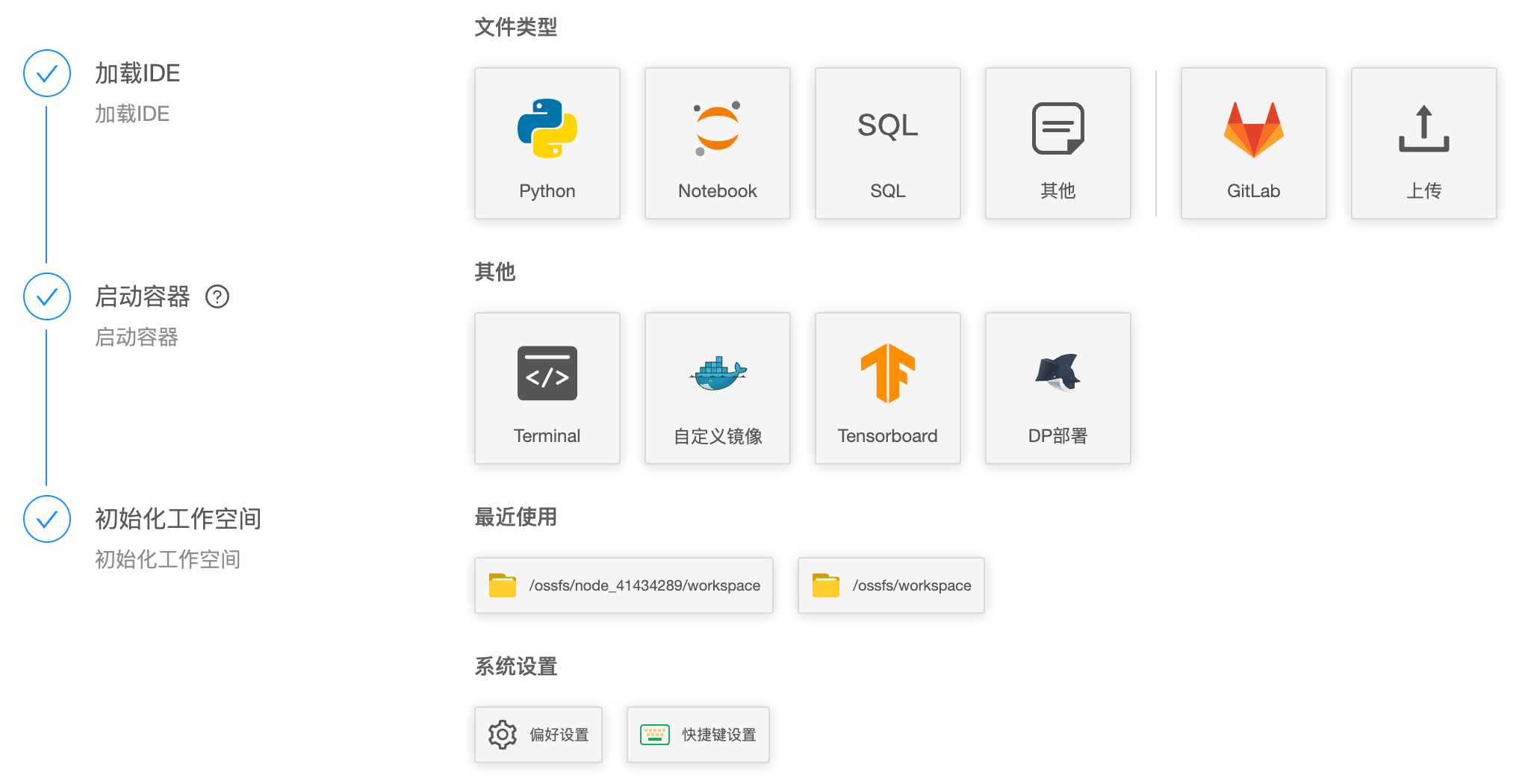The width and height of the screenshot is (1522, 784).
Task: Tap the 上传 upload card
Action: tap(1423, 143)
